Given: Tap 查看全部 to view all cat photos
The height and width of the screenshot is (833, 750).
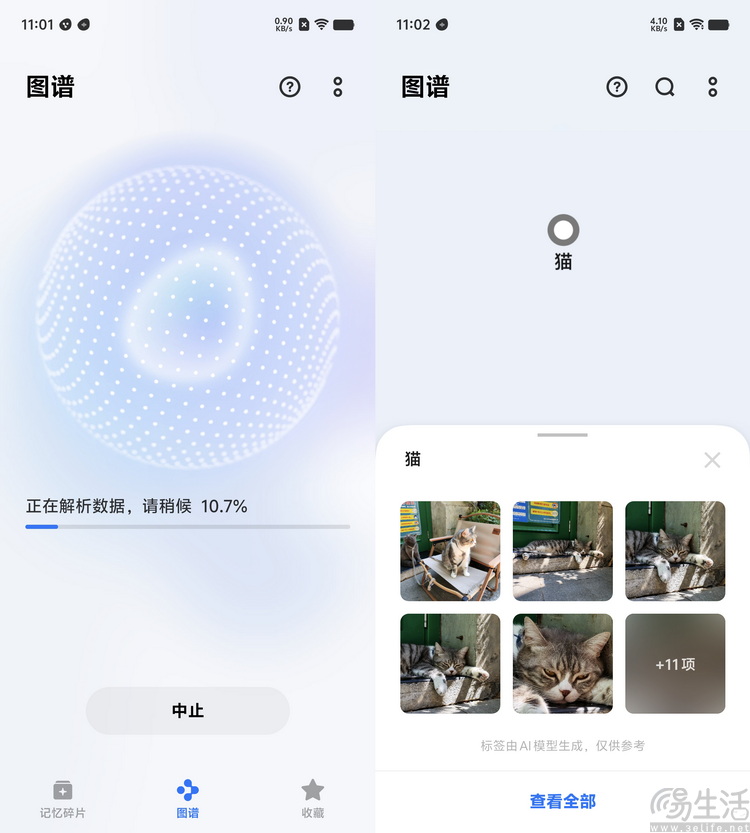Looking at the screenshot, I should pos(562,801).
